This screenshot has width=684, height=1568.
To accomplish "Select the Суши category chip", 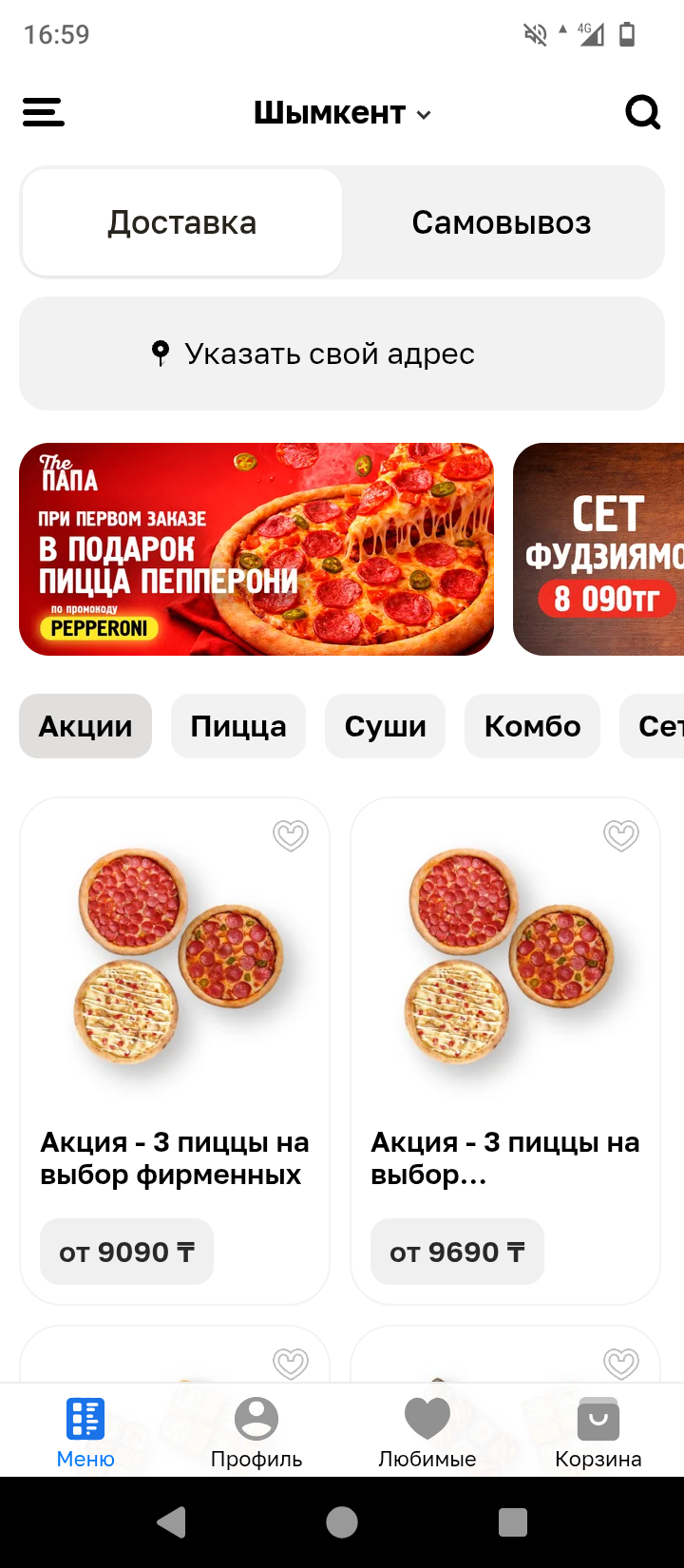I will pyautogui.click(x=385, y=726).
